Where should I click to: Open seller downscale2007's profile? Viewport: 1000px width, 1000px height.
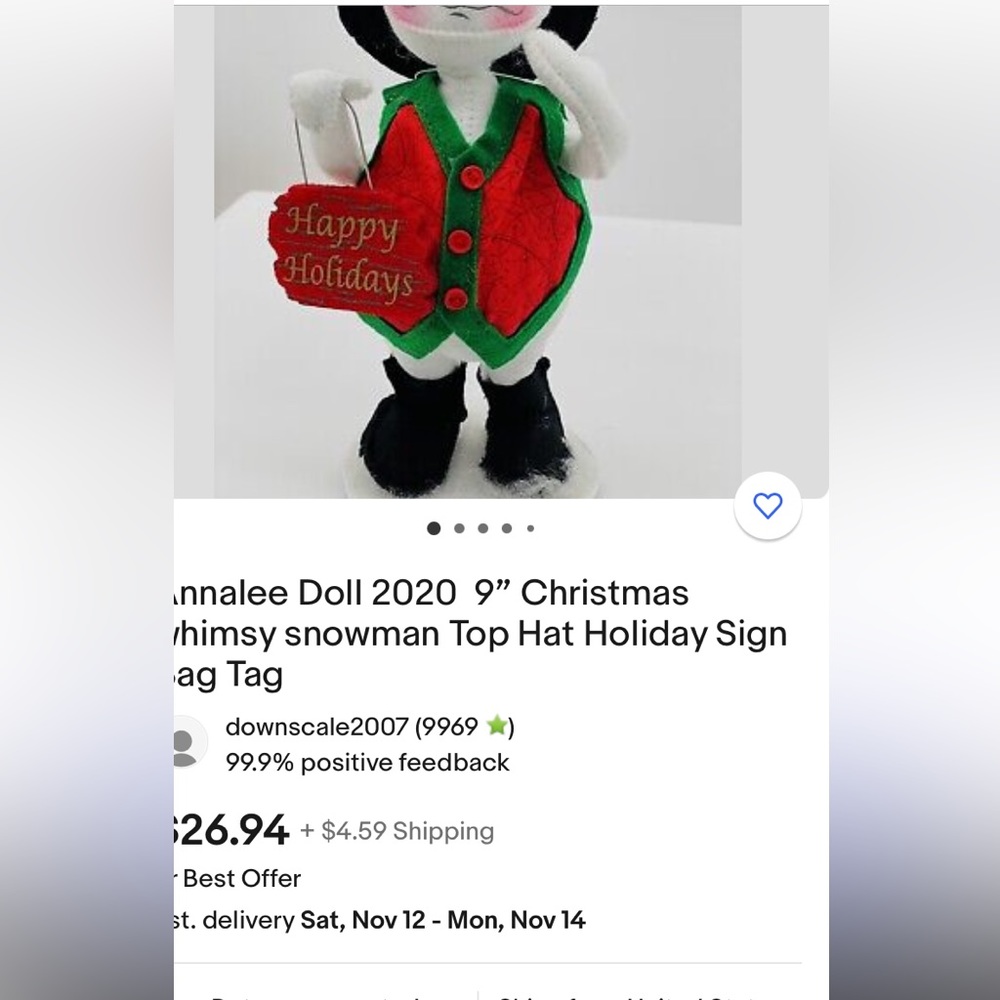(316, 726)
